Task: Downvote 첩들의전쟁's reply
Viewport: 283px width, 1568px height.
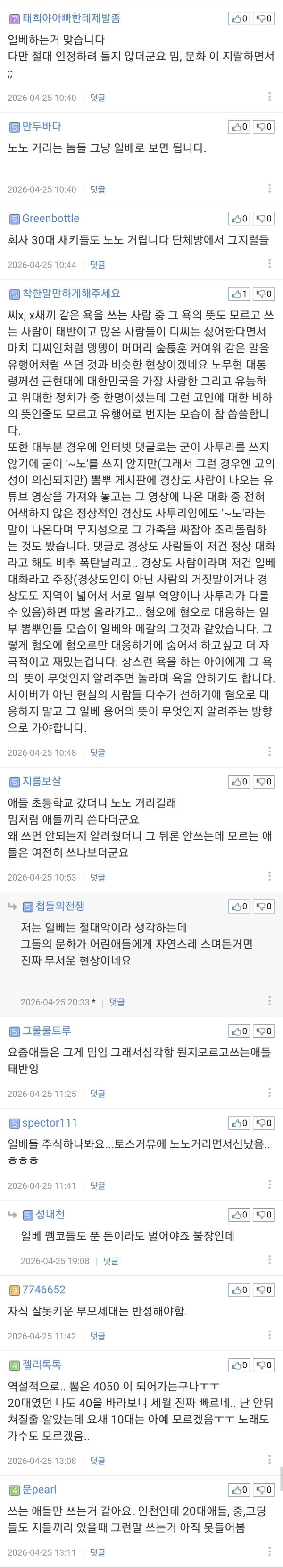Action: click(x=264, y=906)
